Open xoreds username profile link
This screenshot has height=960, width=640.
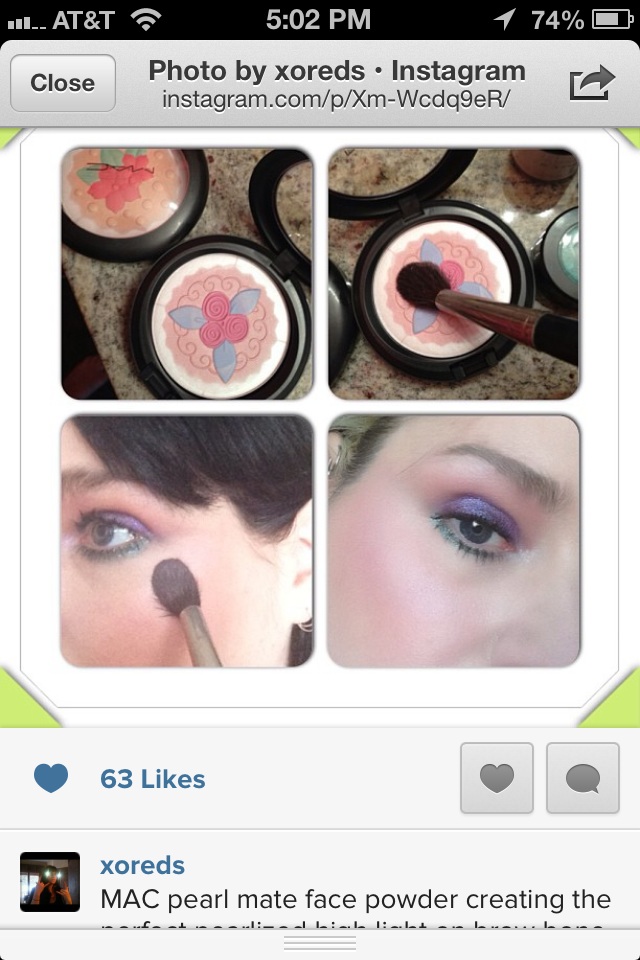142,865
